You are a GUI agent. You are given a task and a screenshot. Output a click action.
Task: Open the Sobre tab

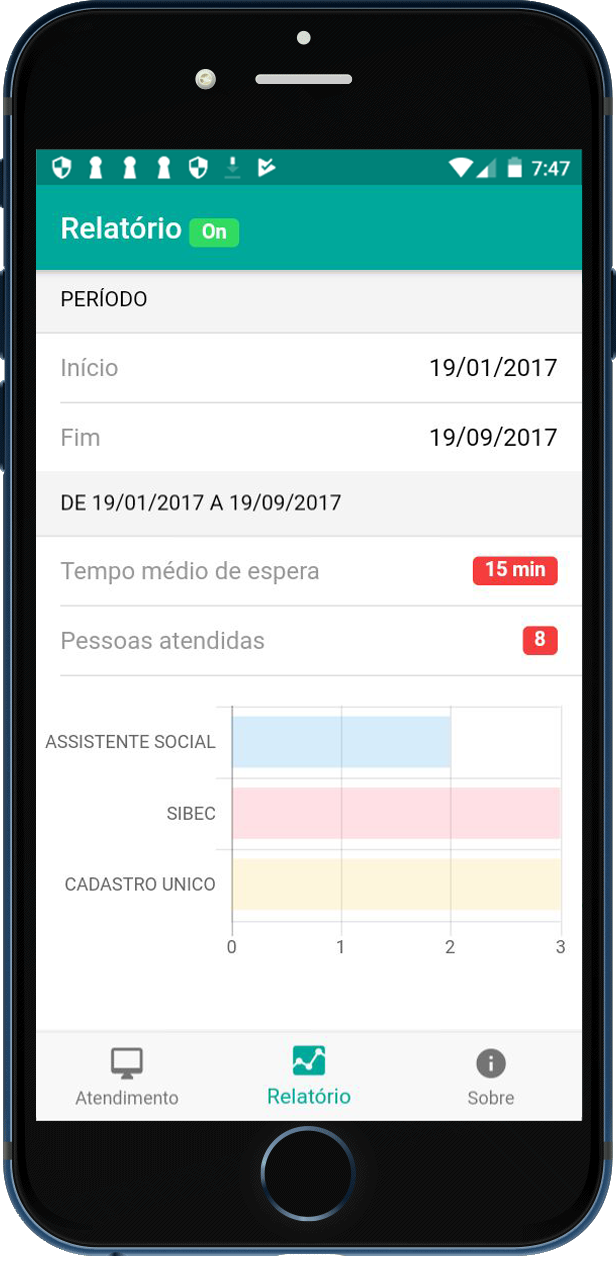(491, 1077)
